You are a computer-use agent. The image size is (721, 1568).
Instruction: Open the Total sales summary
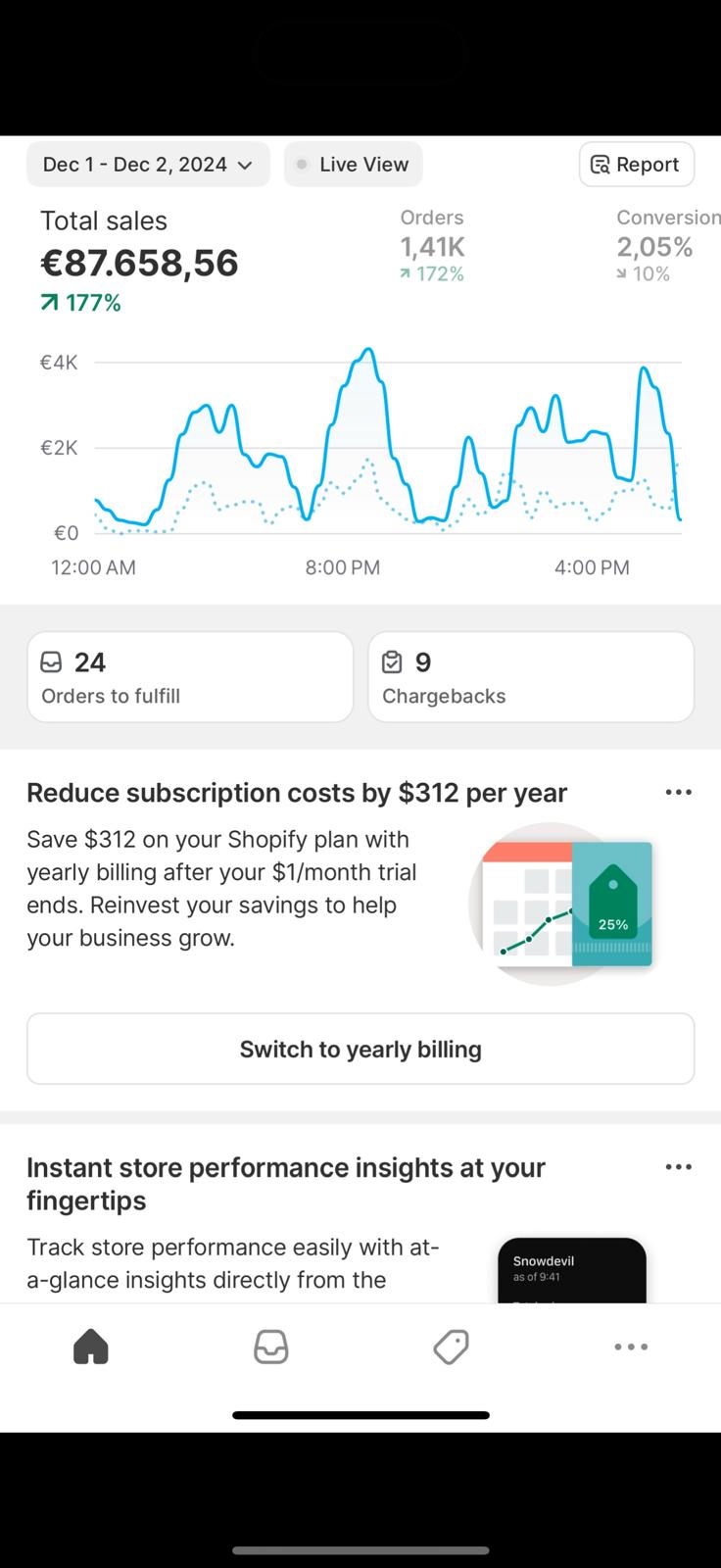point(138,262)
